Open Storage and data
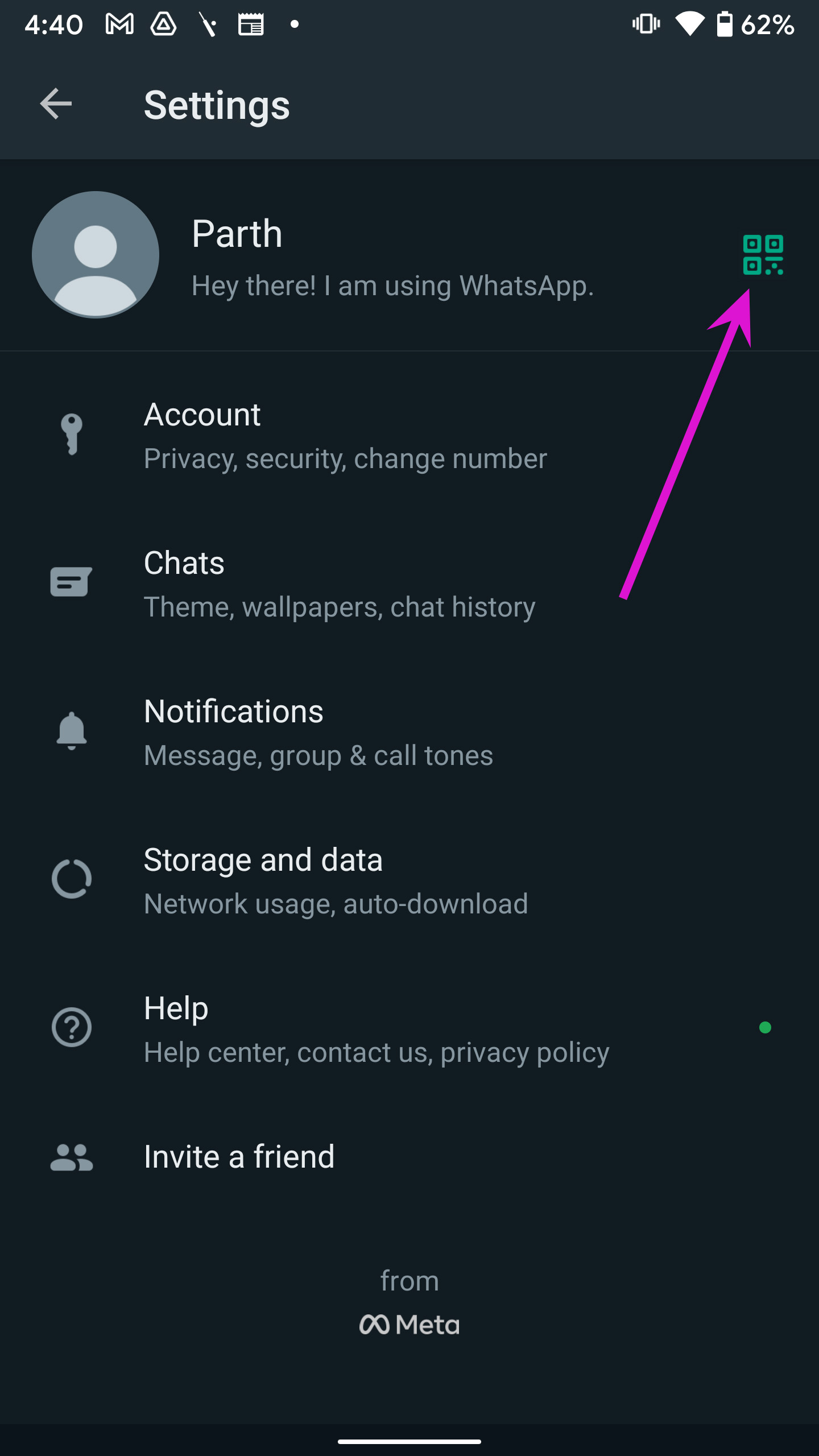The height and width of the screenshot is (1456, 819). click(409, 880)
